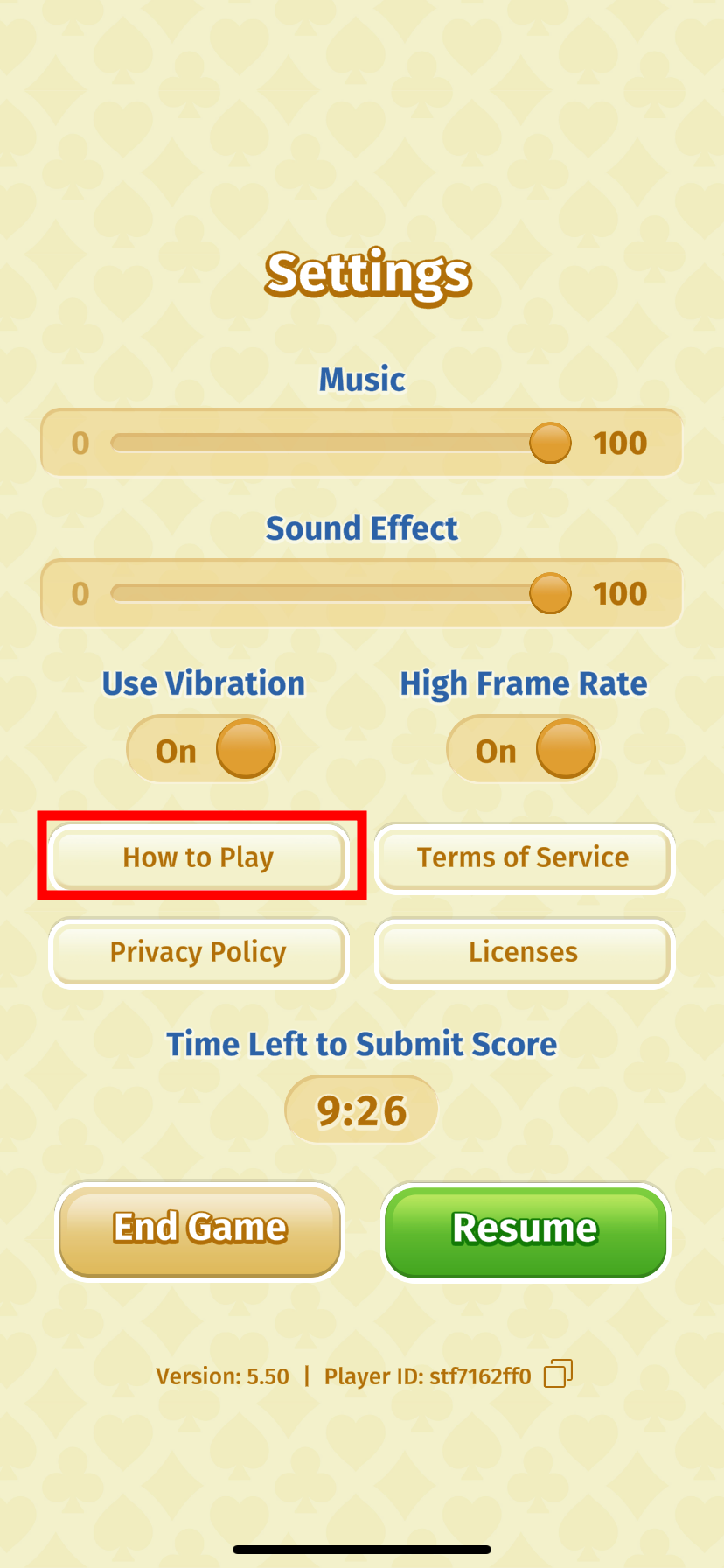Open the Licenses page
The height and width of the screenshot is (1568, 724).
coord(524,952)
